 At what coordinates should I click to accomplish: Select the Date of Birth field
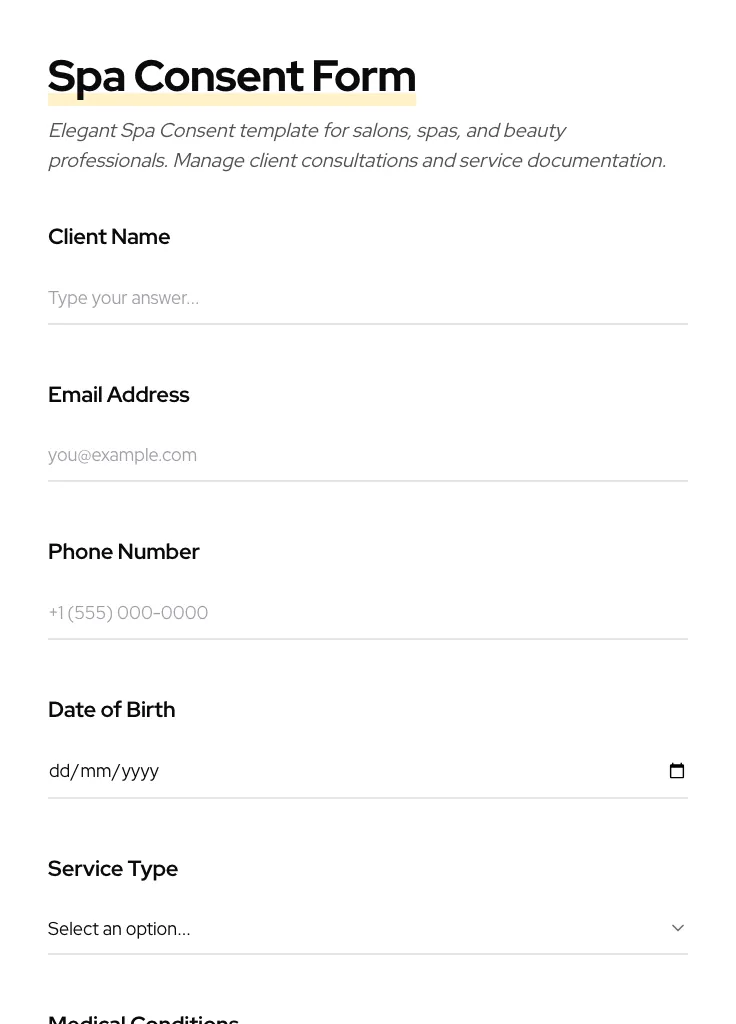click(300, 771)
